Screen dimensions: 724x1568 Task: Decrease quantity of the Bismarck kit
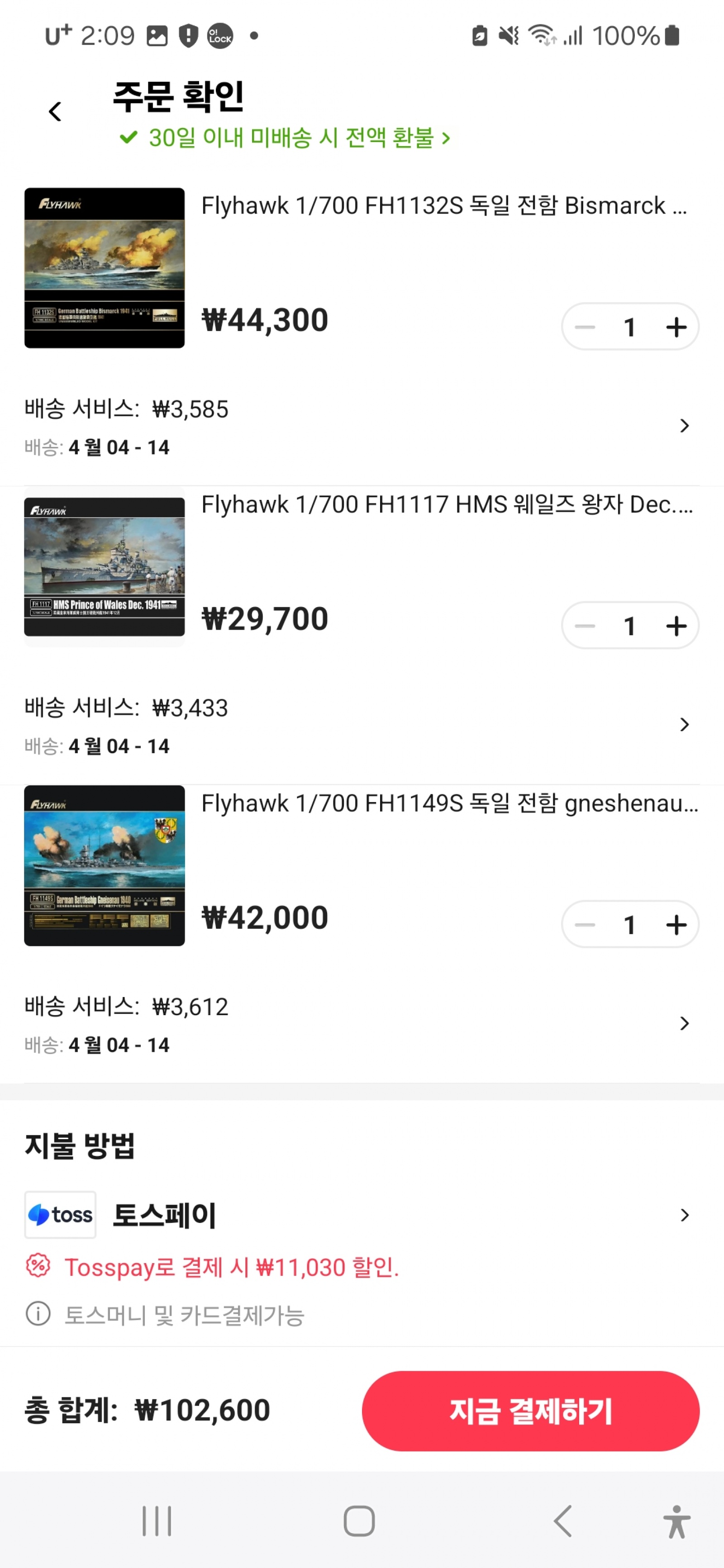[x=585, y=328]
